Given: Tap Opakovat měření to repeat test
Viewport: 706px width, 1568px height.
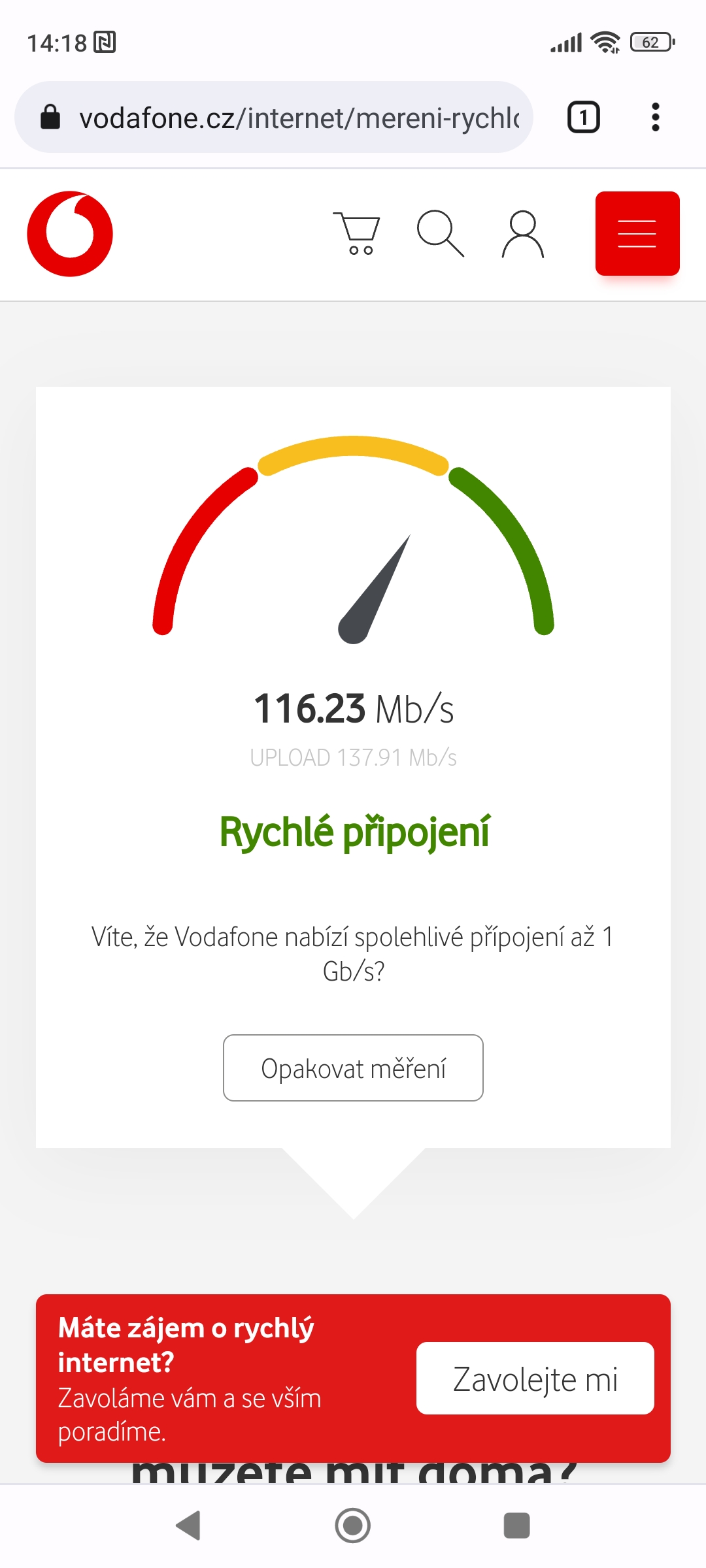Looking at the screenshot, I should 353,1068.
